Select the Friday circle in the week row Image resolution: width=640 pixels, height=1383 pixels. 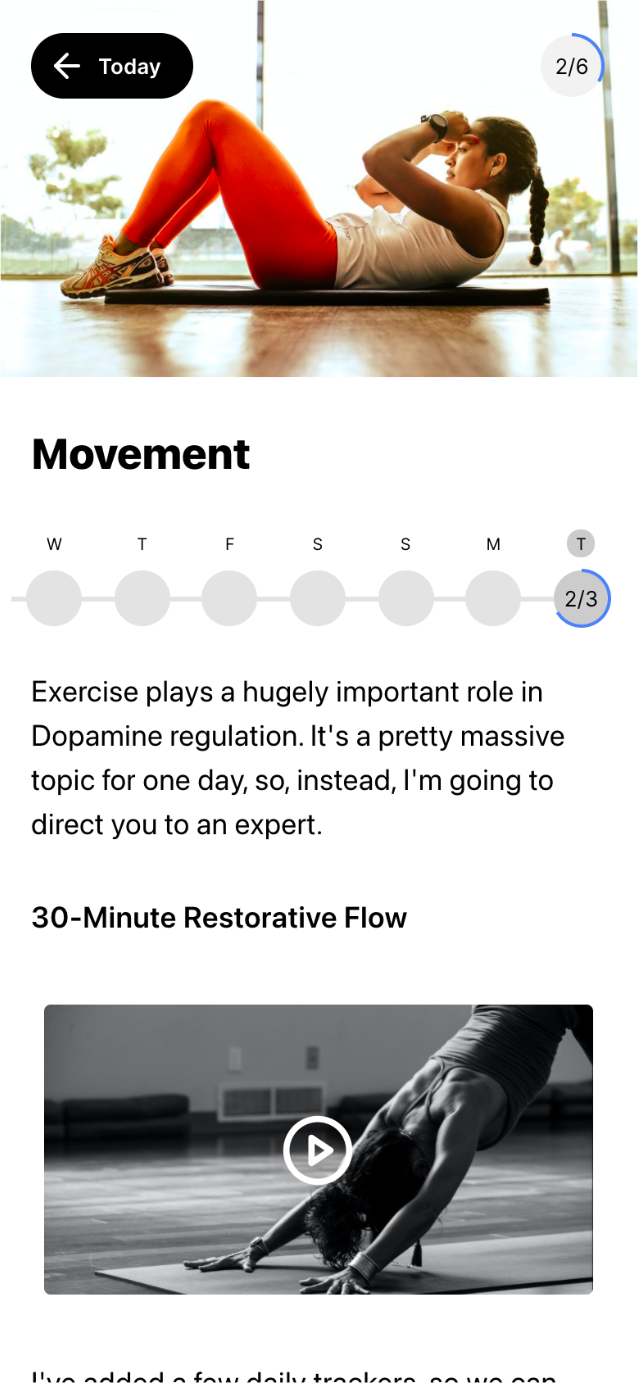pos(229,598)
